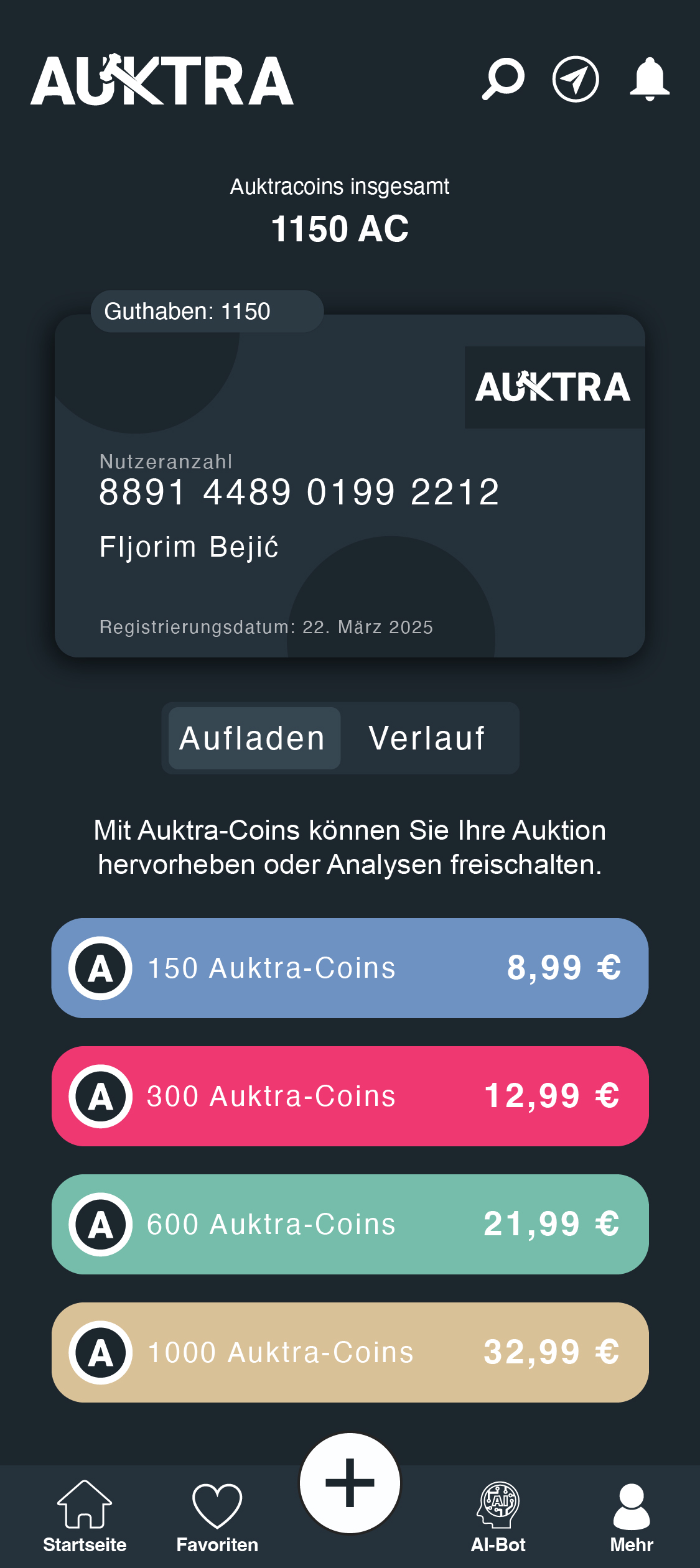Open the AI-Bot tab
The image size is (700, 1568).
498,1516
